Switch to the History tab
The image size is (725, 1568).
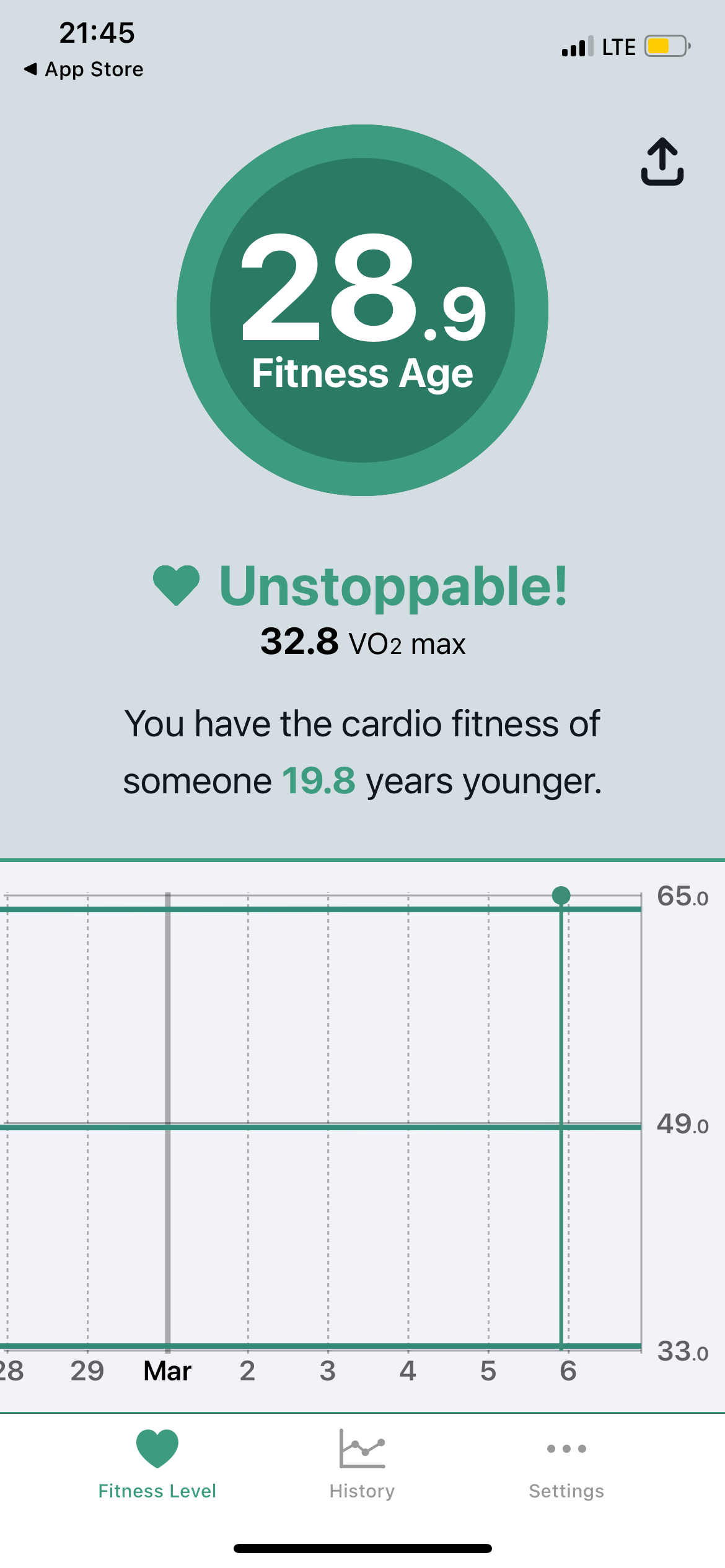[362, 1465]
